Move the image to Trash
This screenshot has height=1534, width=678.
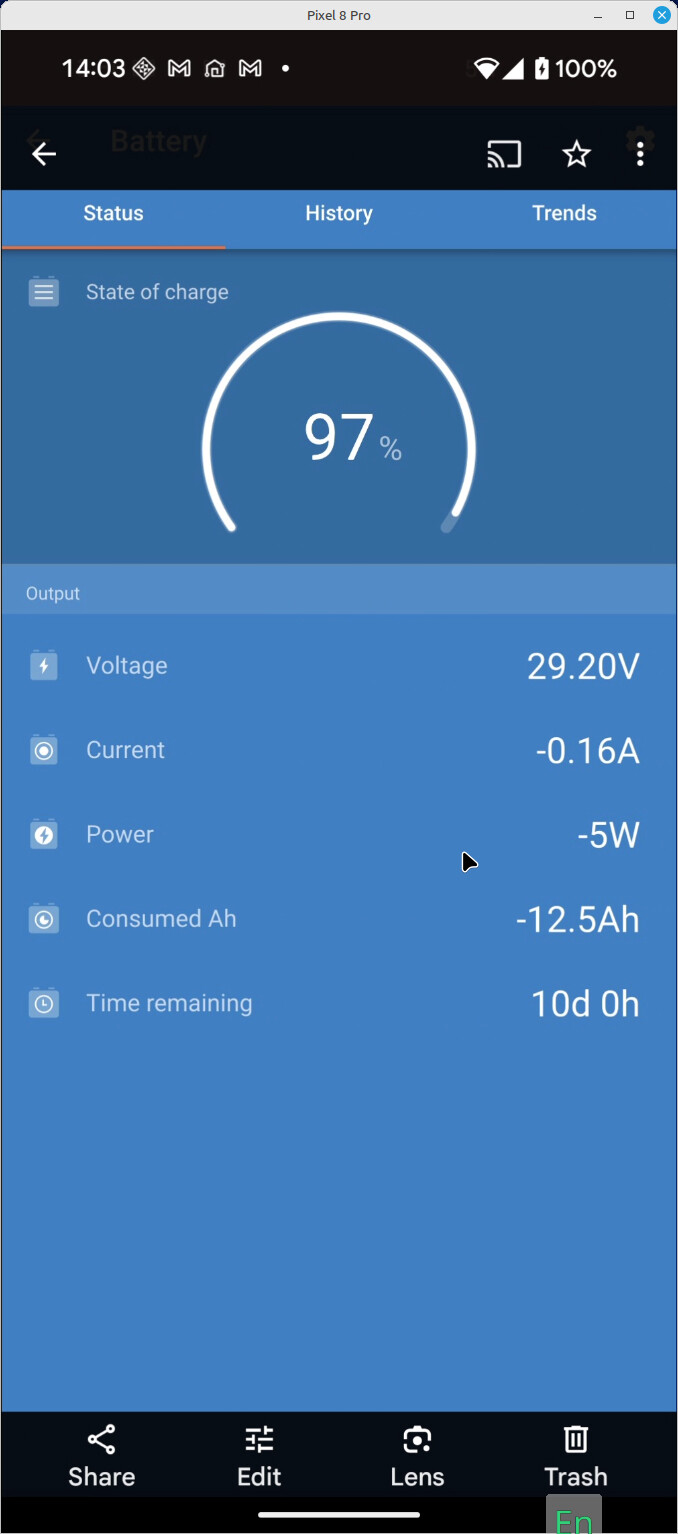point(575,1456)
